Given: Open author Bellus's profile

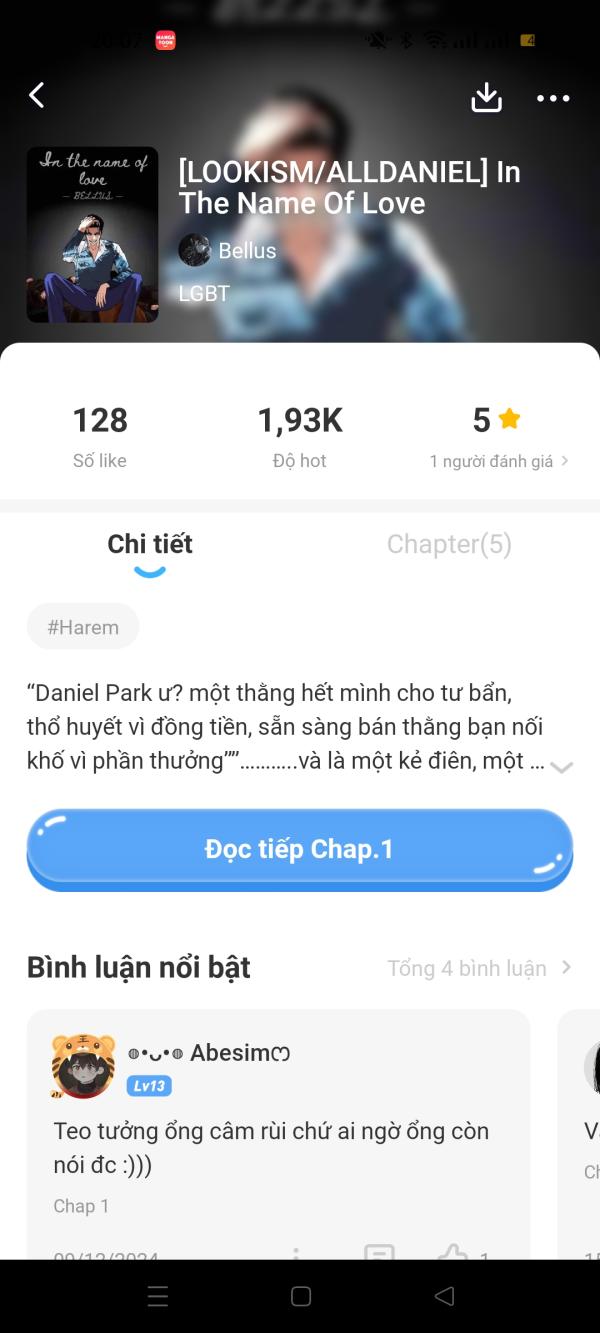Looking at the screenshot, I should point(228,250).
